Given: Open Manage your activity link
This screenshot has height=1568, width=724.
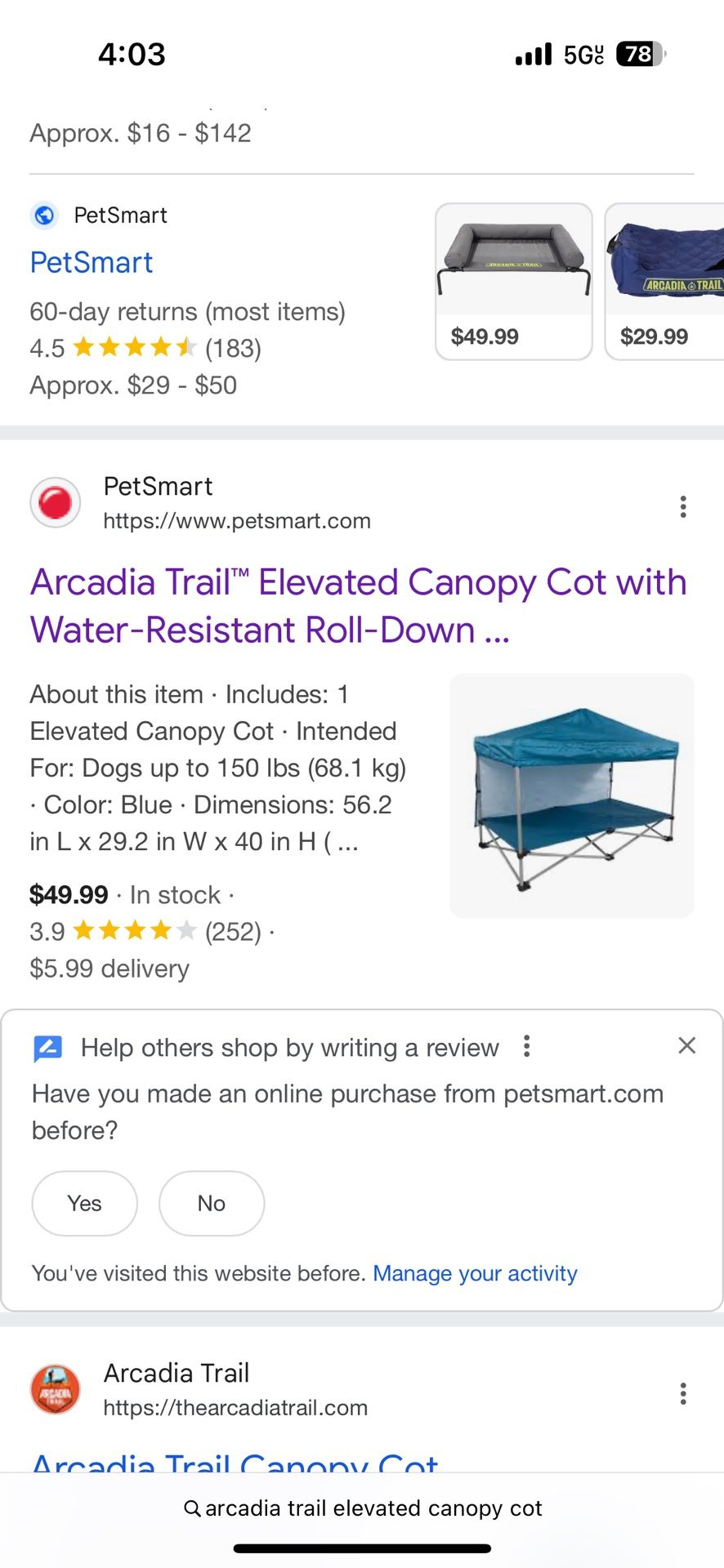Looking at the screenshot, I should click(475, 1273).
